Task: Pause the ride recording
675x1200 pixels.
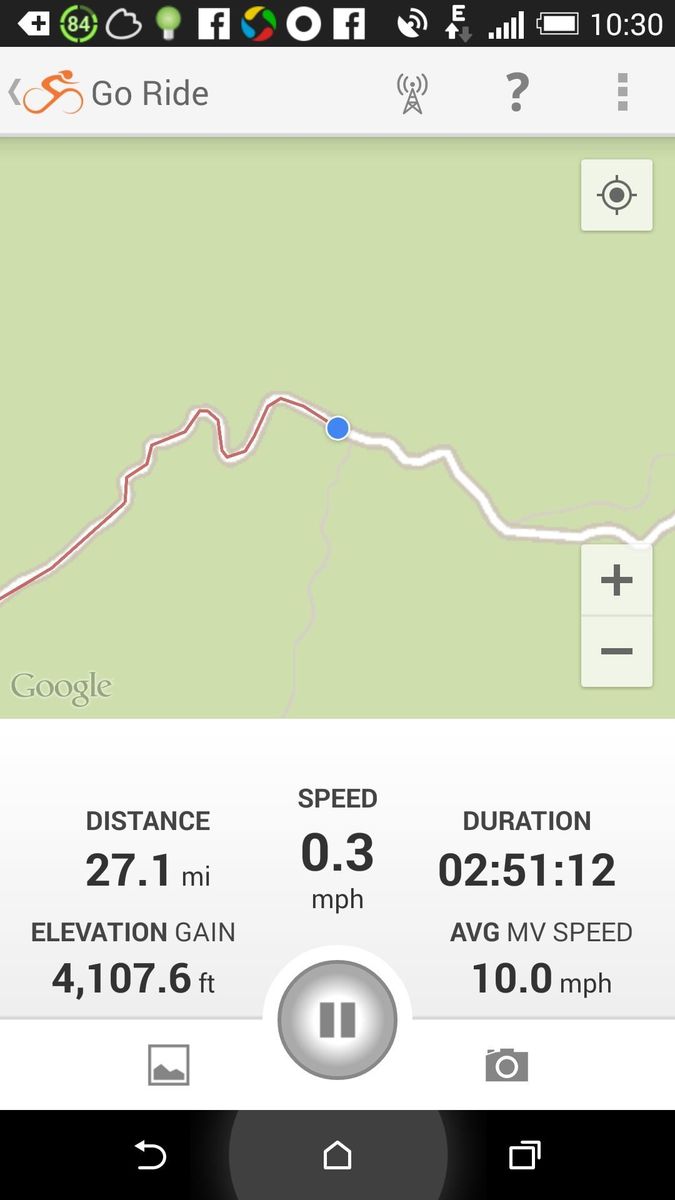Action: coord(337,1020)
